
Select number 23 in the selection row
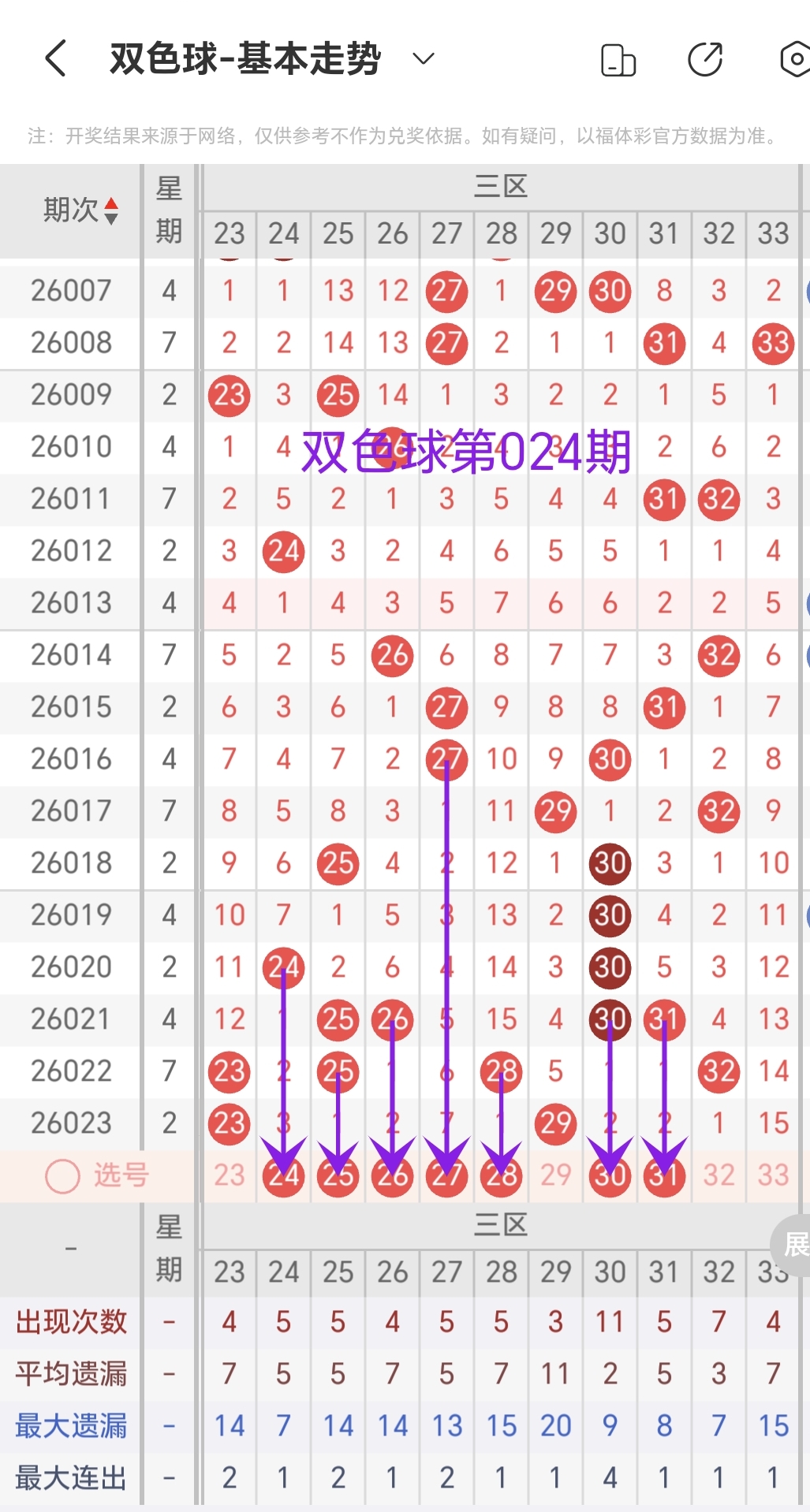tap(229, 1175)
